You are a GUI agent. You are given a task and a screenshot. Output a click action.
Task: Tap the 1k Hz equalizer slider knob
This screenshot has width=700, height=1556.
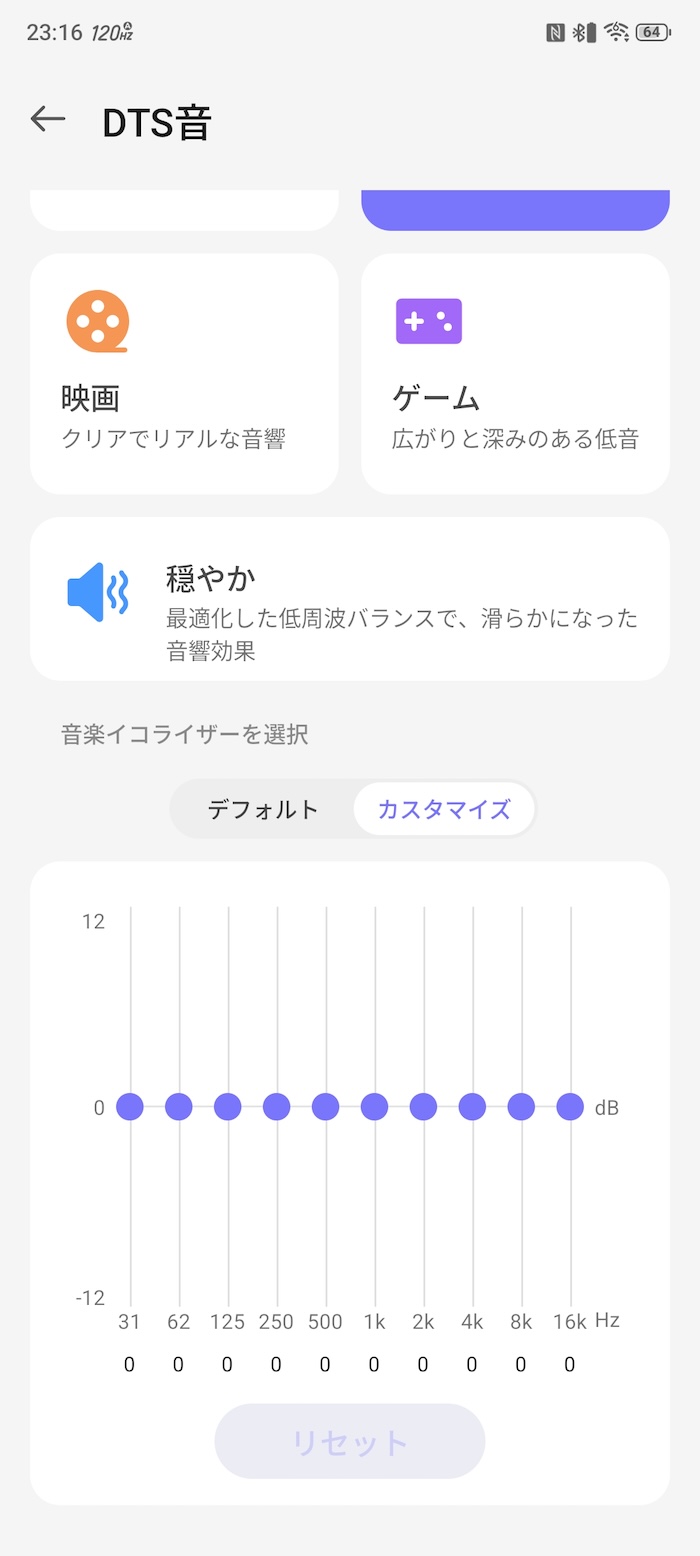(x=374, y=1107)
